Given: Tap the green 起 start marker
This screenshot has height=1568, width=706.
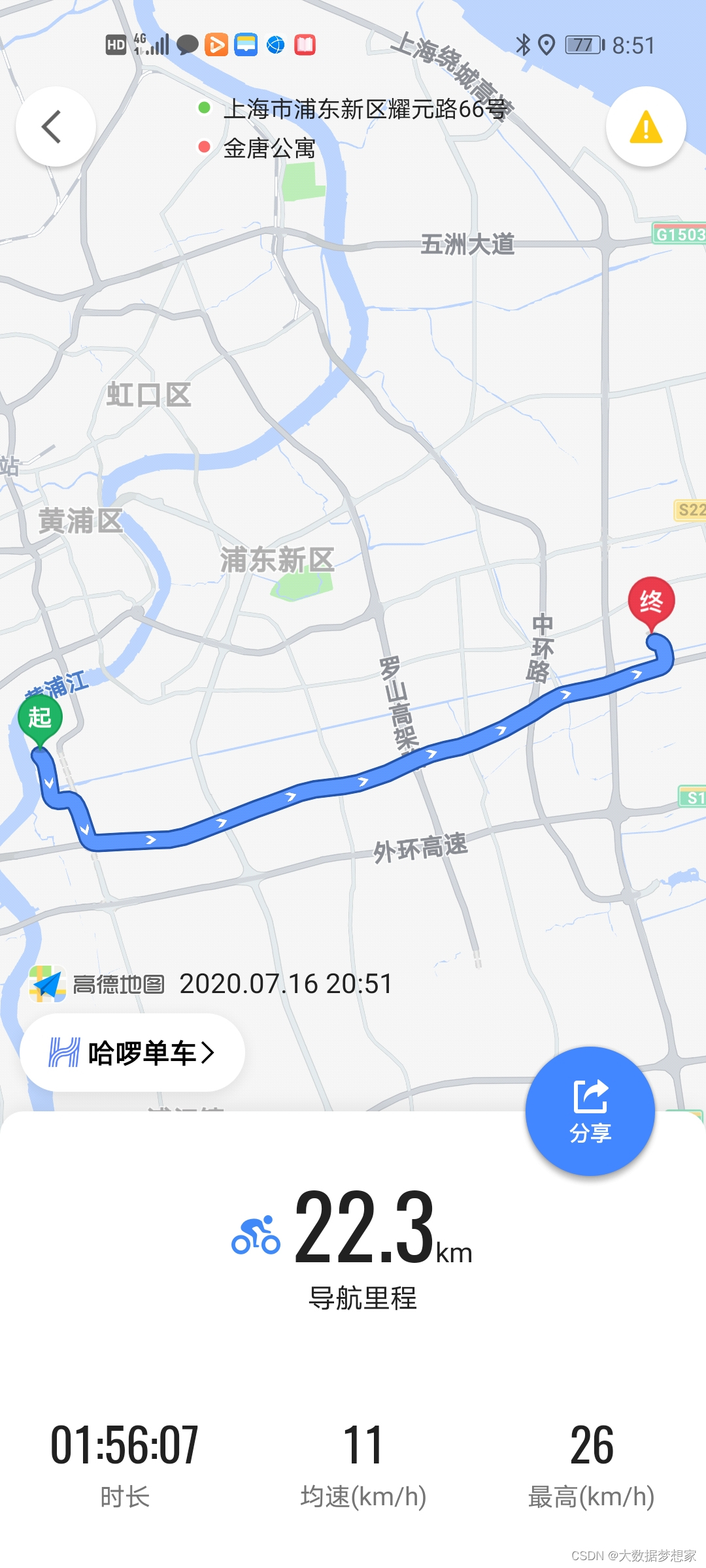Looking at the screenshot, I should (x=41, y=719).
